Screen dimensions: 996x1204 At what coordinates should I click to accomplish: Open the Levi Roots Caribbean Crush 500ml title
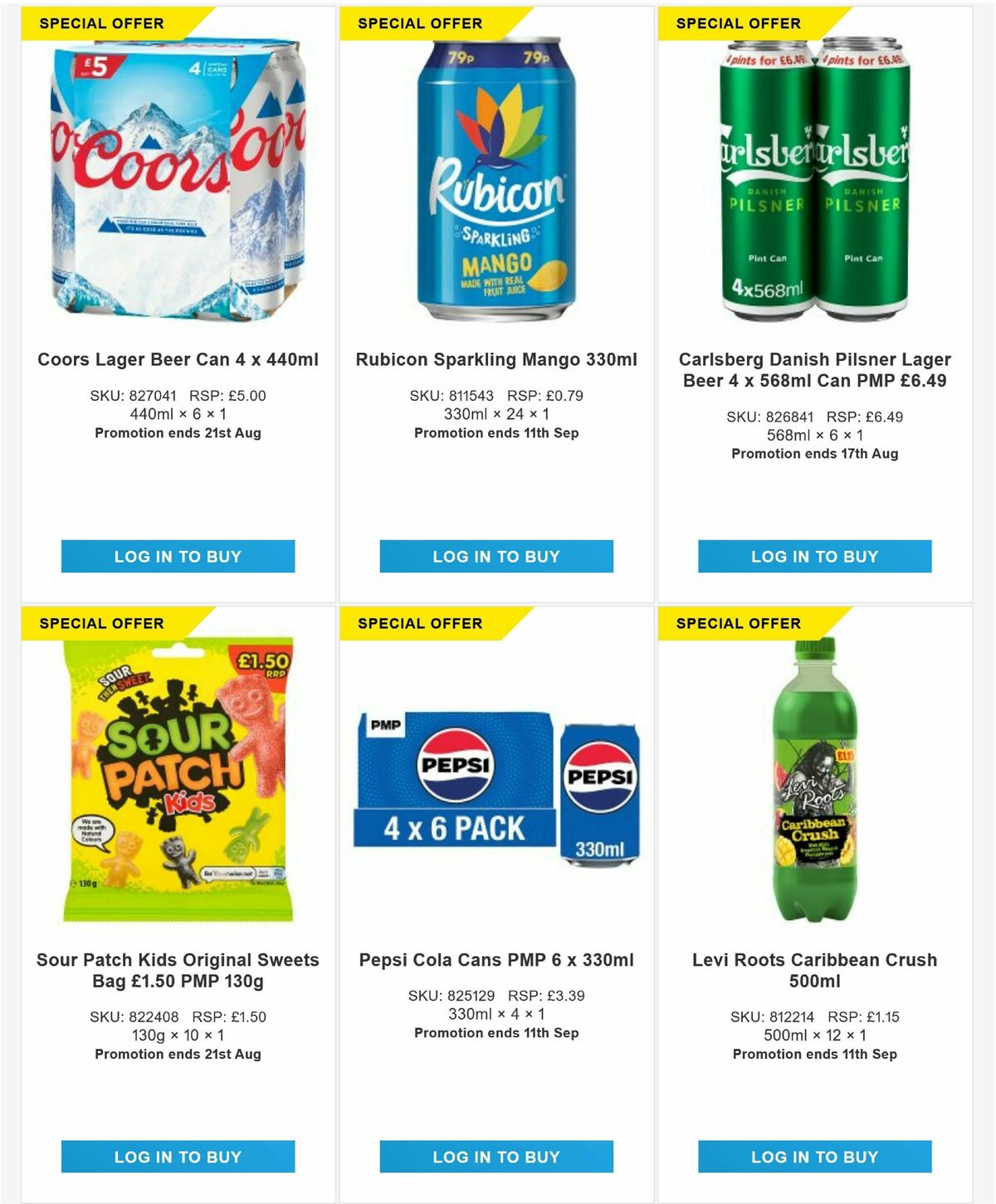(x=815, y=969)
